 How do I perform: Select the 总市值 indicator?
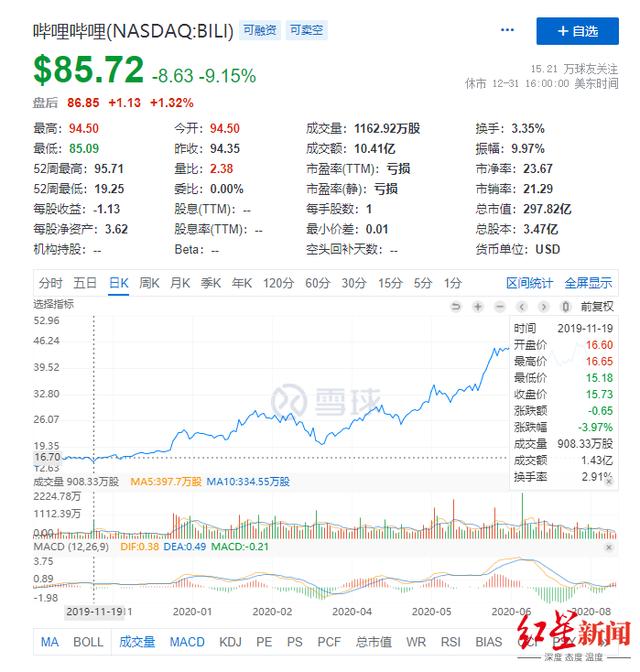click(x=374, y=642)
